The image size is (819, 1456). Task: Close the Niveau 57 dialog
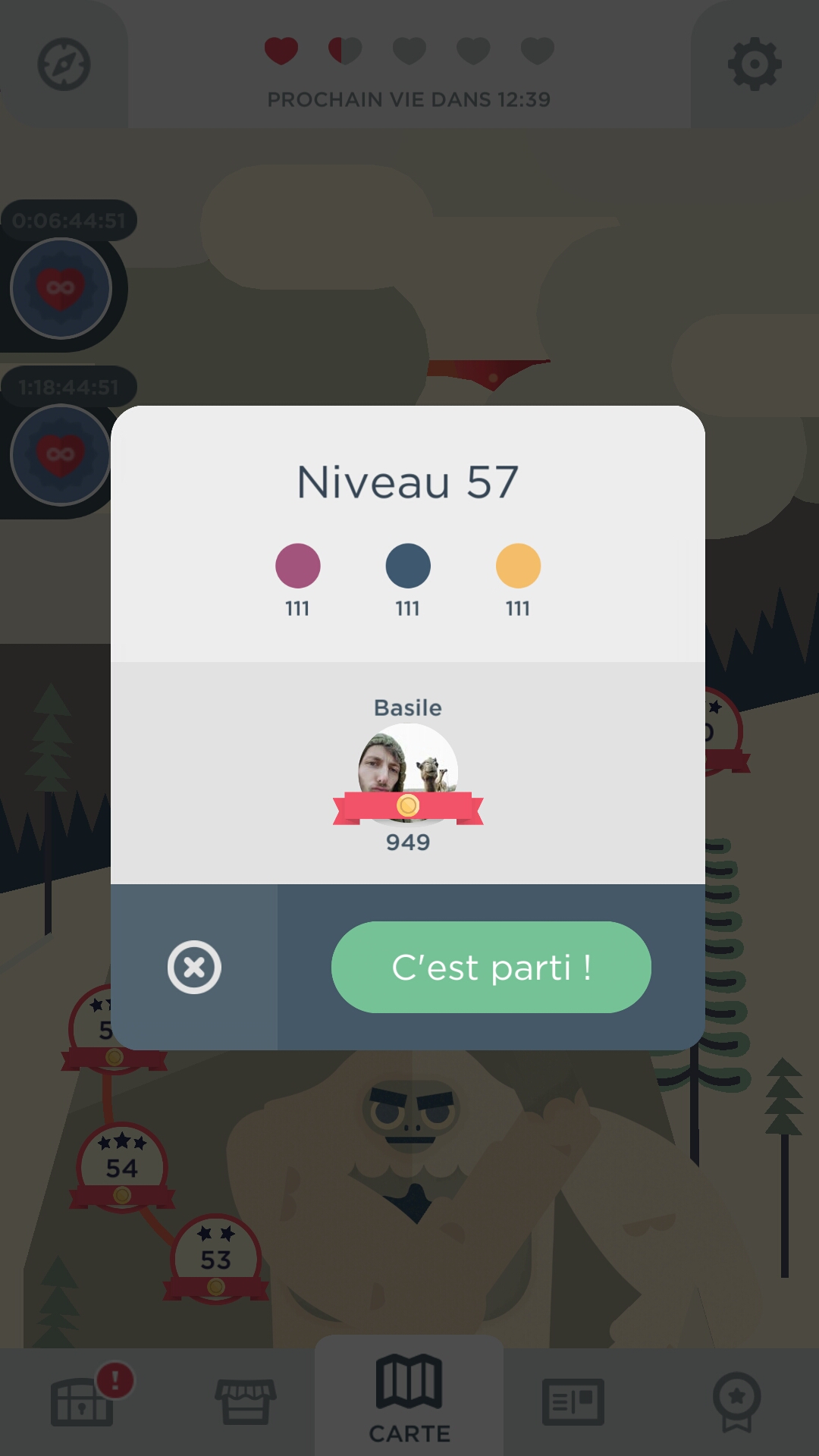coord(194,967)
